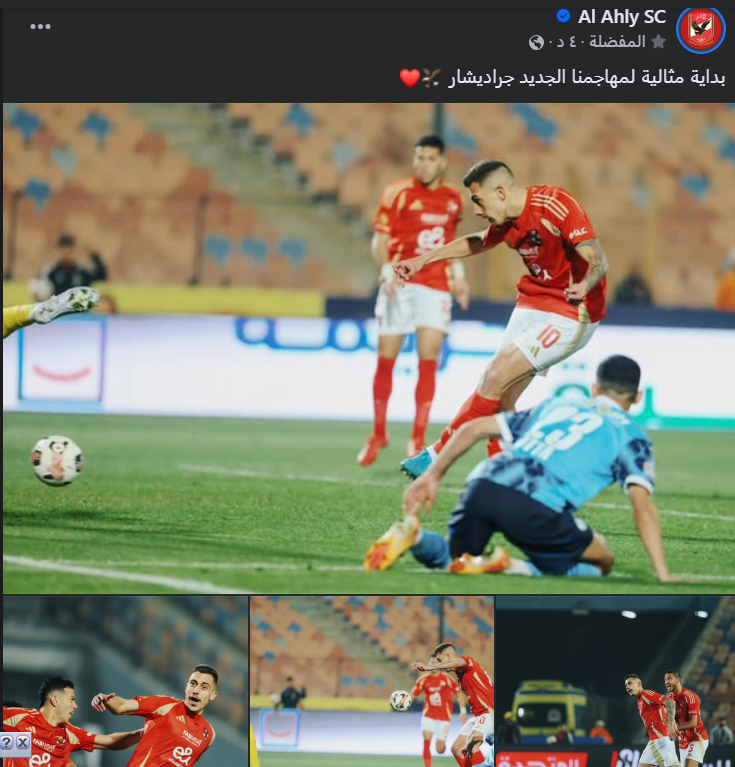This screenshot has width=735, height=767.
Task: Tap the question mark help button
Action: click(8, 742)
